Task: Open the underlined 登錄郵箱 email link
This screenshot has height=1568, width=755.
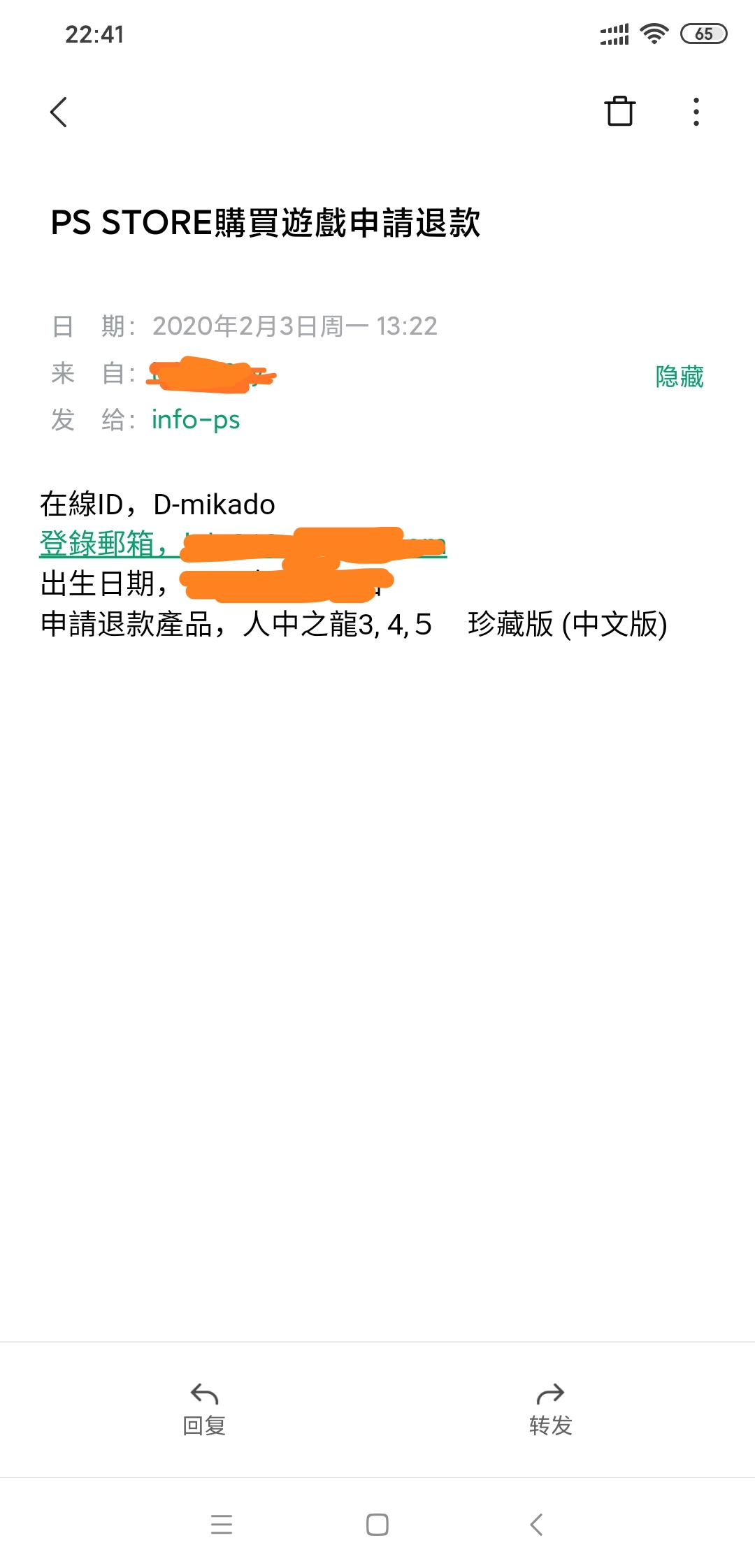Action: coord(243,544)
